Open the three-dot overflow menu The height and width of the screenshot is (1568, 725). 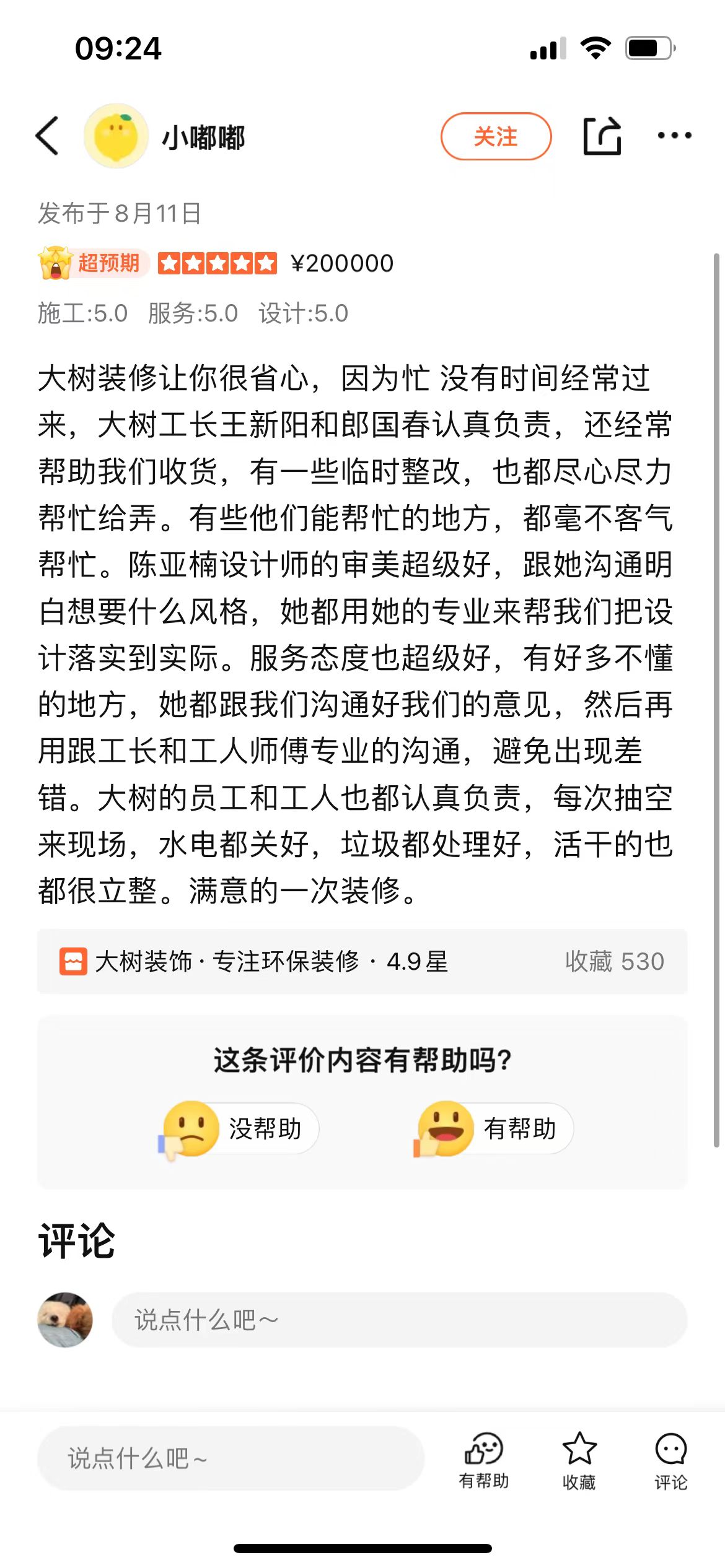point(674,136)
